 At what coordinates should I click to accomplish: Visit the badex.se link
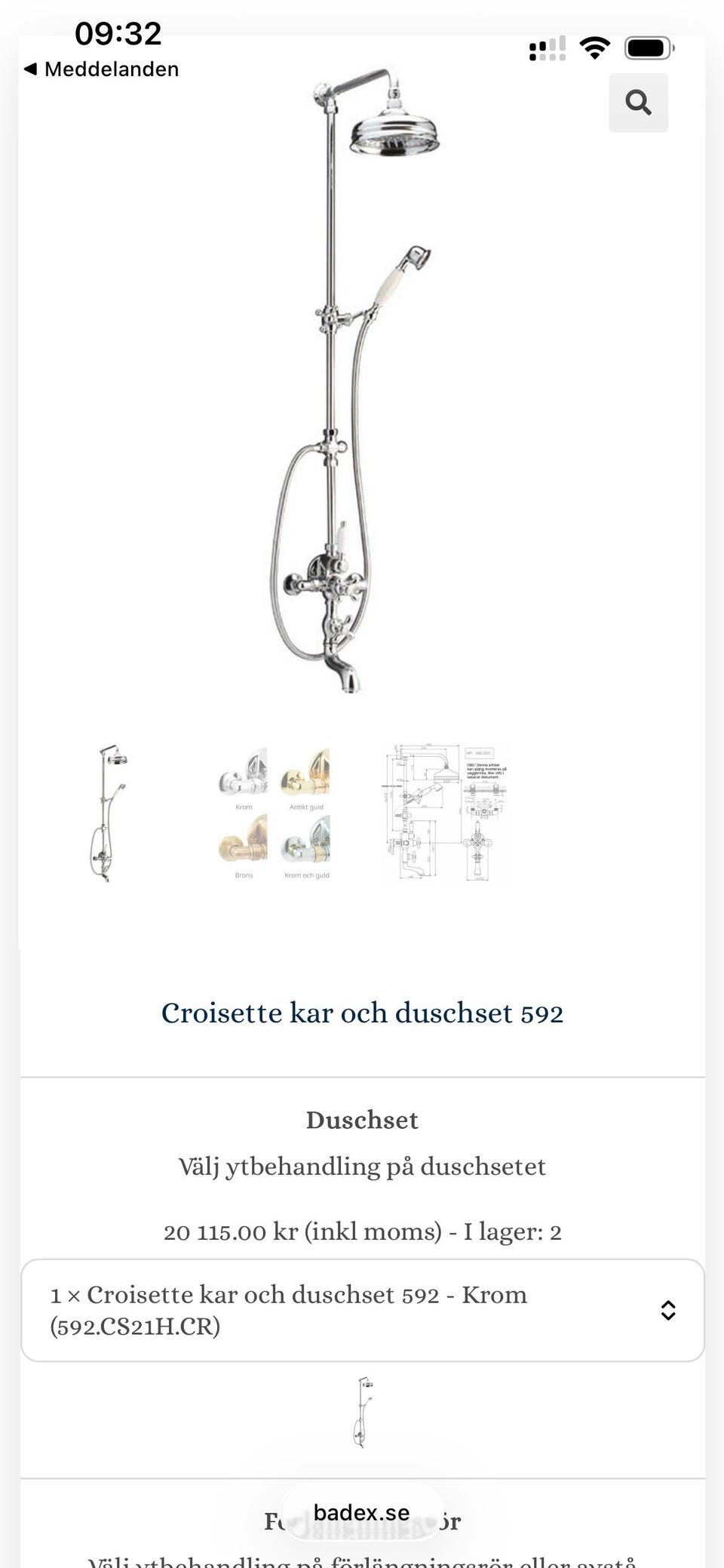click(x=360, y=1512)
